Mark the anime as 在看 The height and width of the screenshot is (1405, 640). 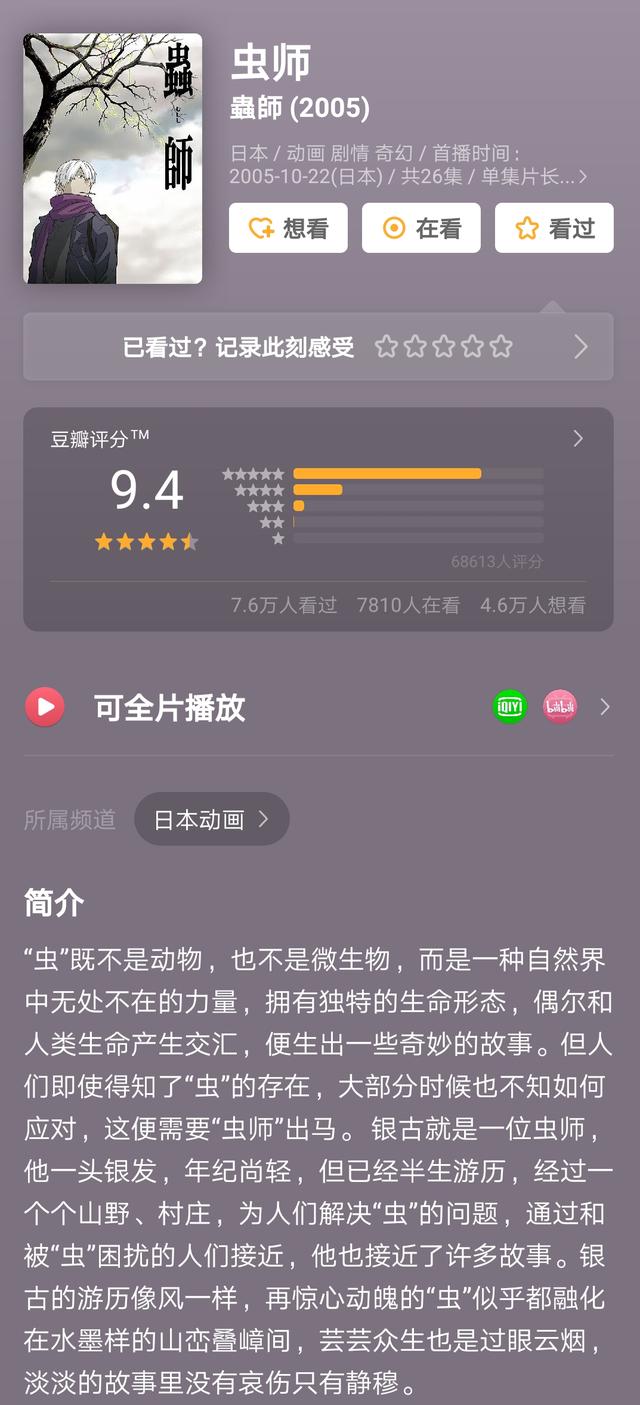(x=421, y=228)
